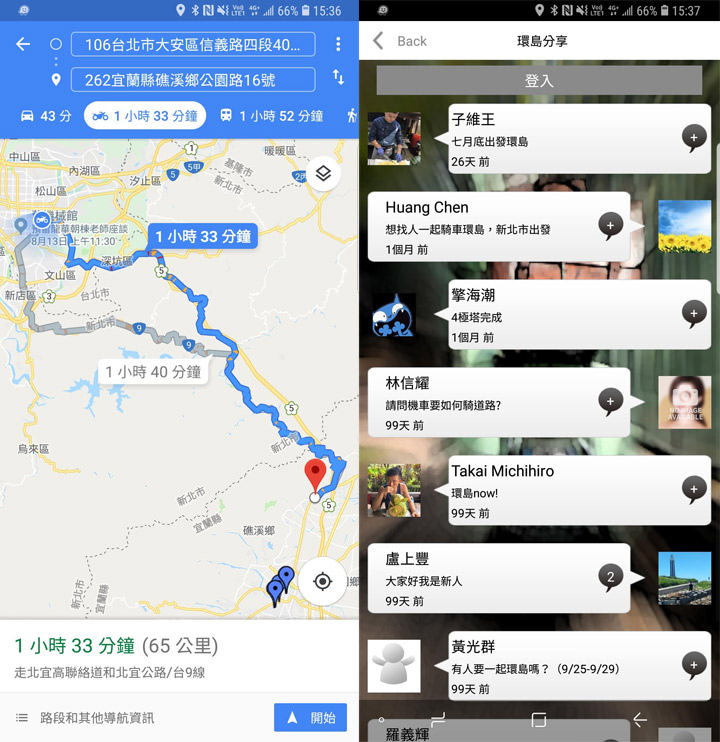Toggle follow for Huang Chen with the plus button
Viewport: 720px width, 742px height.
point(610,226)
